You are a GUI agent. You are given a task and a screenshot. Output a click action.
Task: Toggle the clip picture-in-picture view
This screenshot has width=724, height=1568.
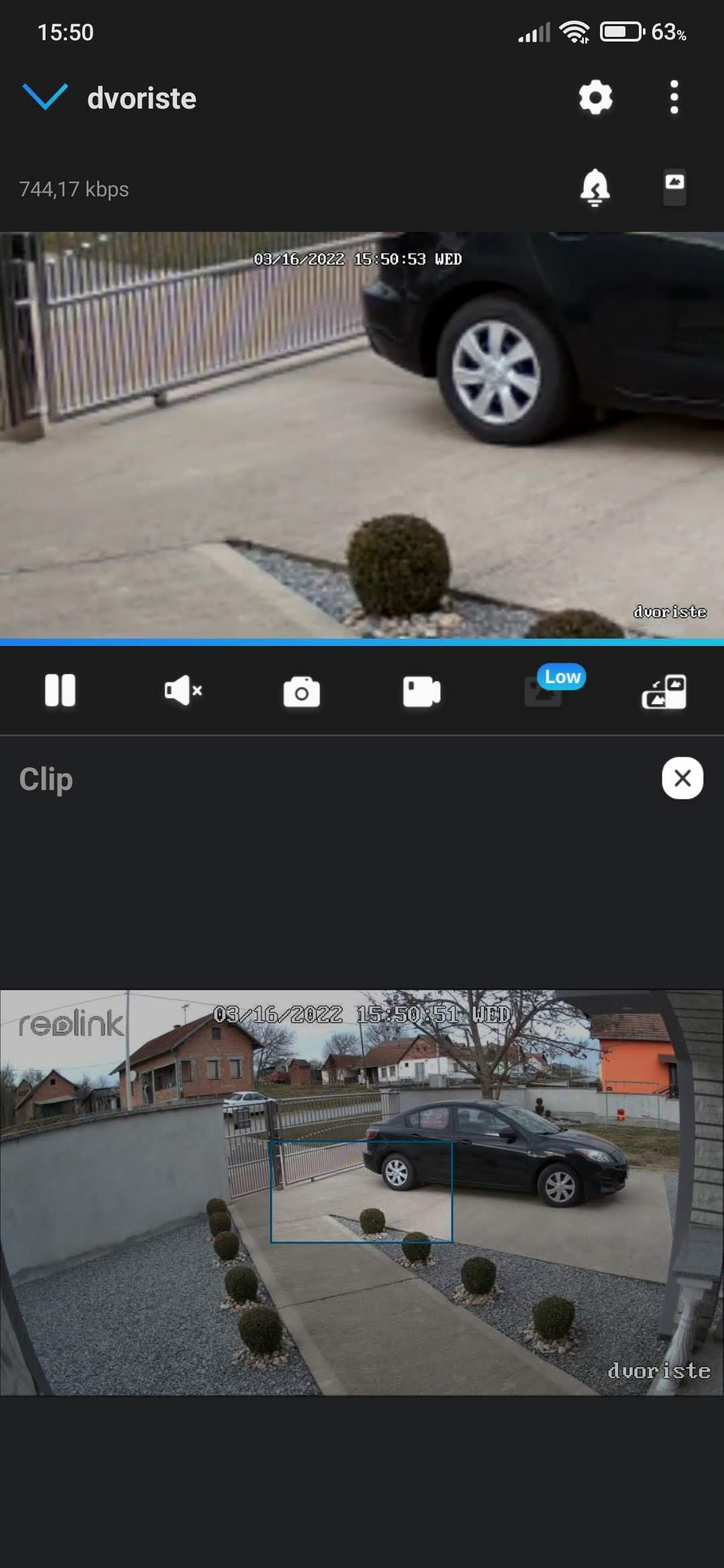click(664, 692)
